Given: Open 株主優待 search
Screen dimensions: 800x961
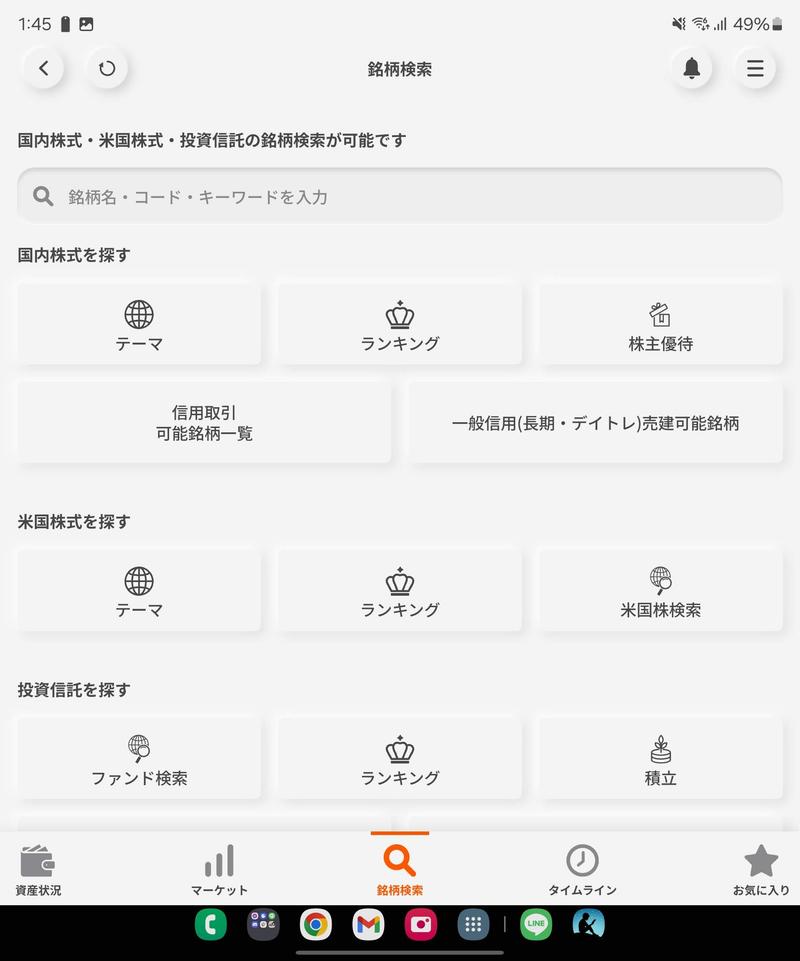Looking at the screenshot, I should pyautogui.click(x=660, y=325).
